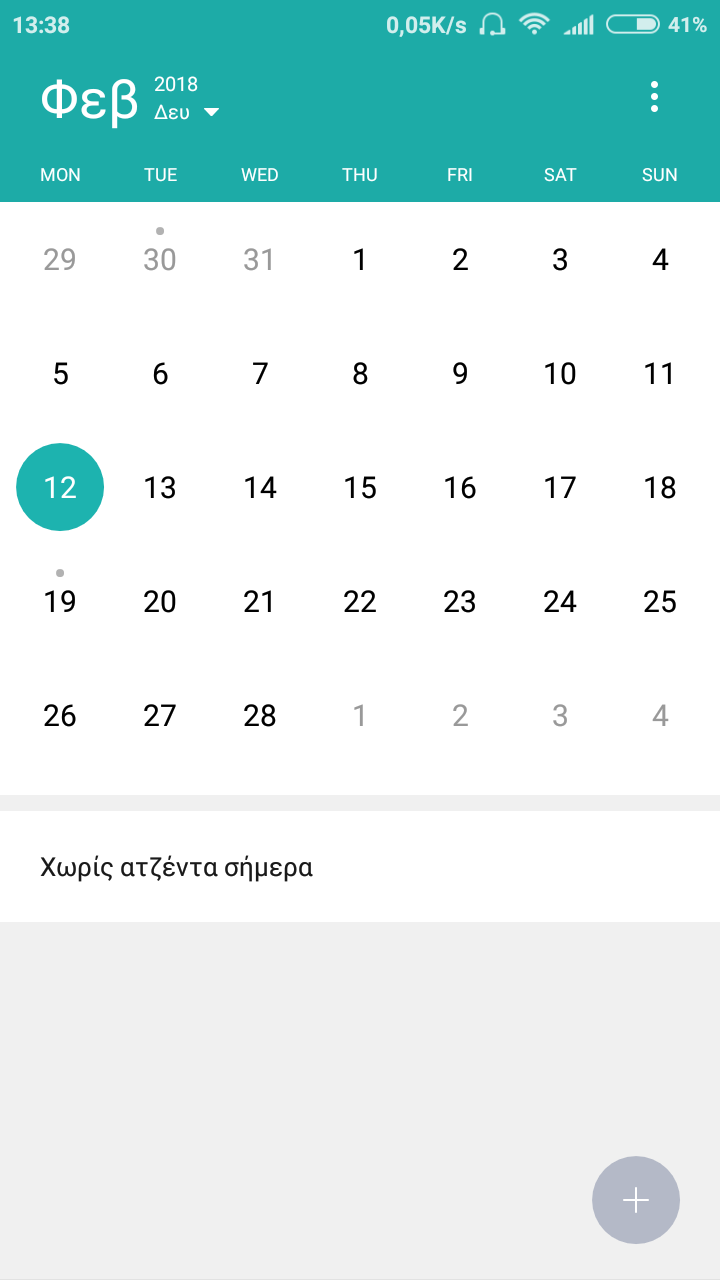This screenshot has width=720, height=1280.
Task: Add a new event with plus button
Action: pos(636,1200)
